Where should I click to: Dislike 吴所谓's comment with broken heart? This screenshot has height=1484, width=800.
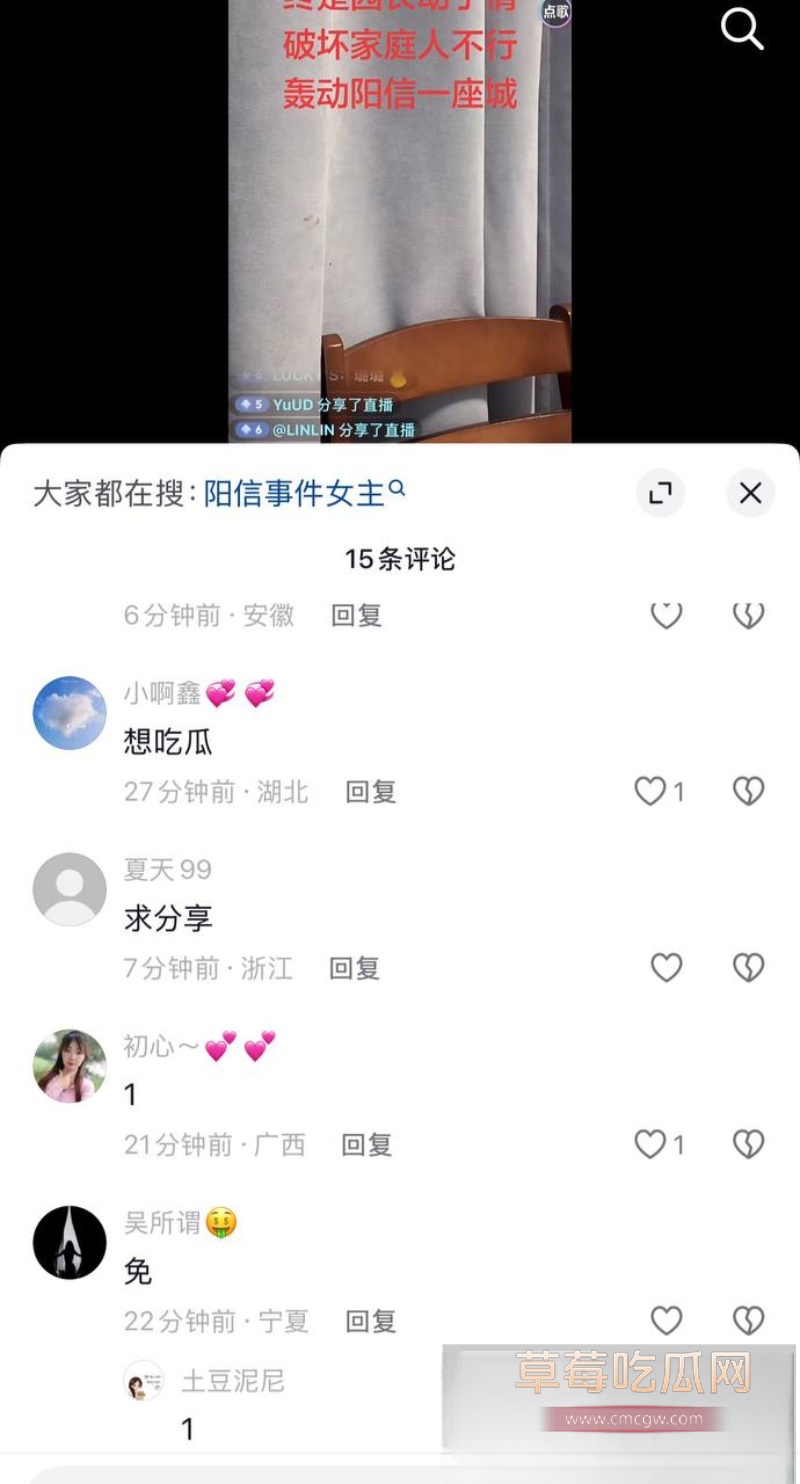point(747,1320)
